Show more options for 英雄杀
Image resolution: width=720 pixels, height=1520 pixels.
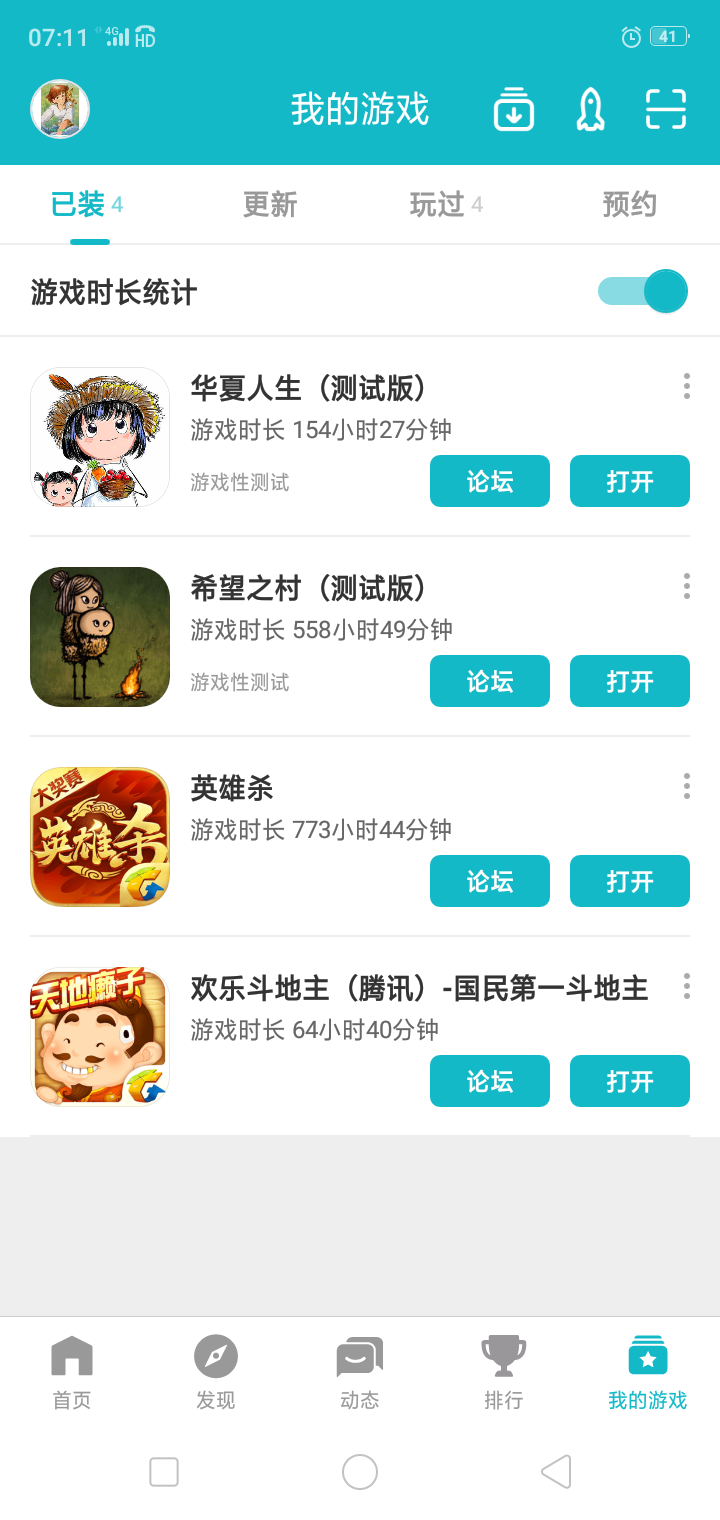coord(686,786)
